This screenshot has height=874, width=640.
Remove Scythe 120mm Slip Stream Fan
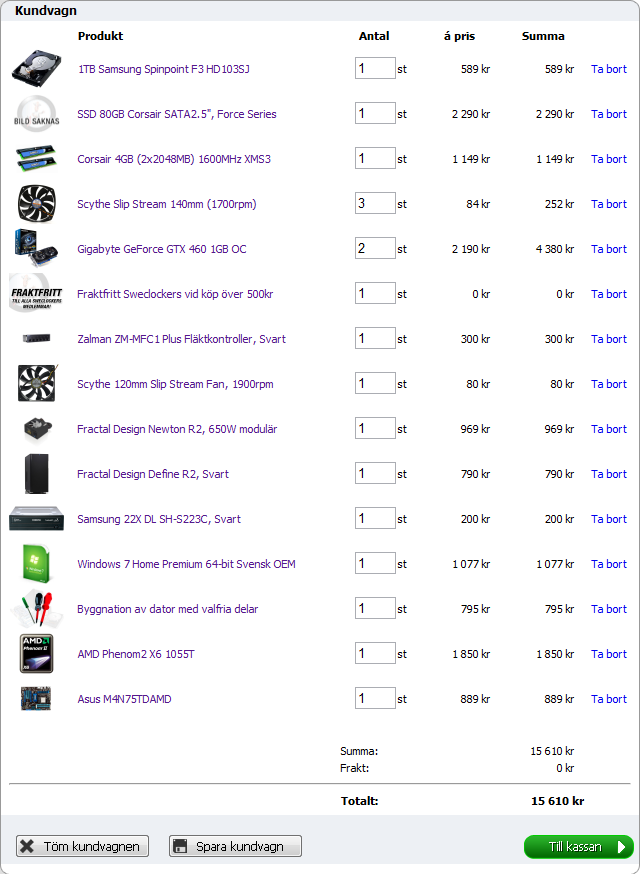(608, 384)
